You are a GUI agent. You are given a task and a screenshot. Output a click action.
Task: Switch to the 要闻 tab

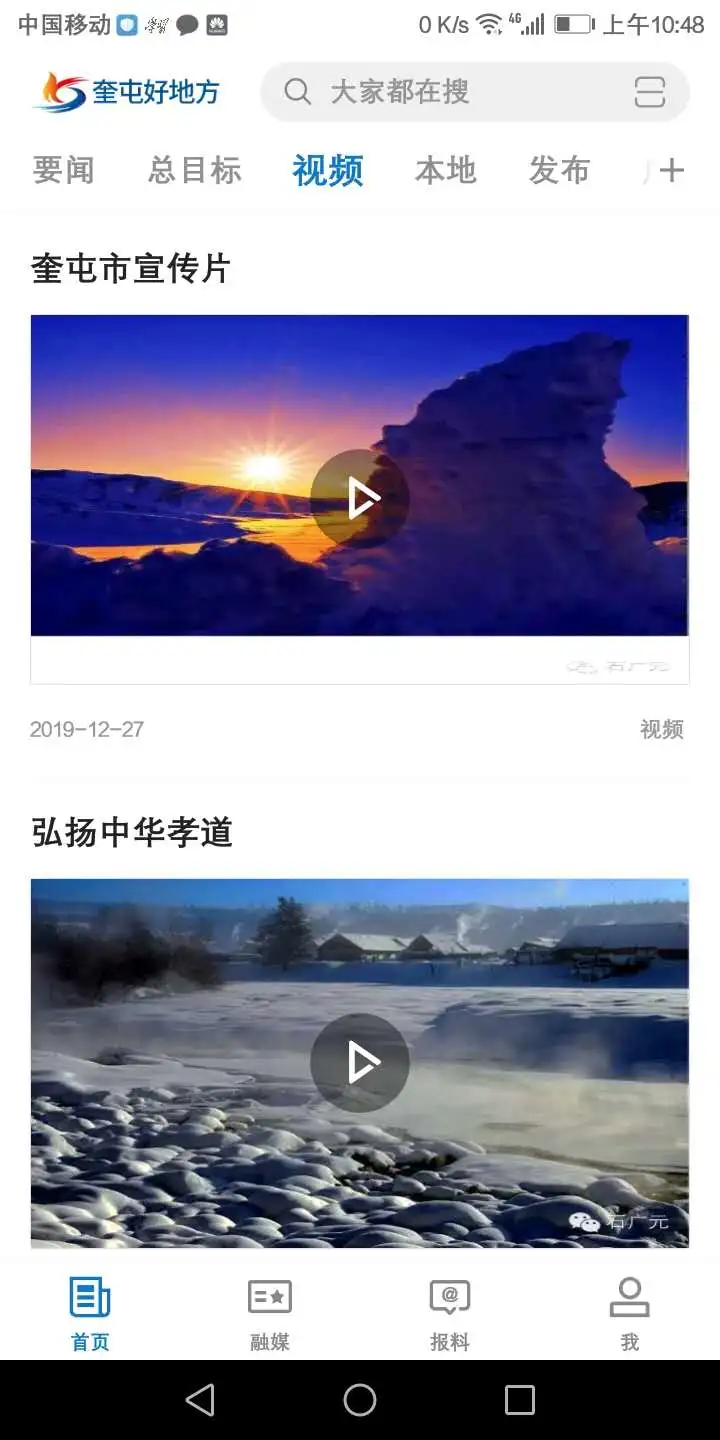(62, 170)
